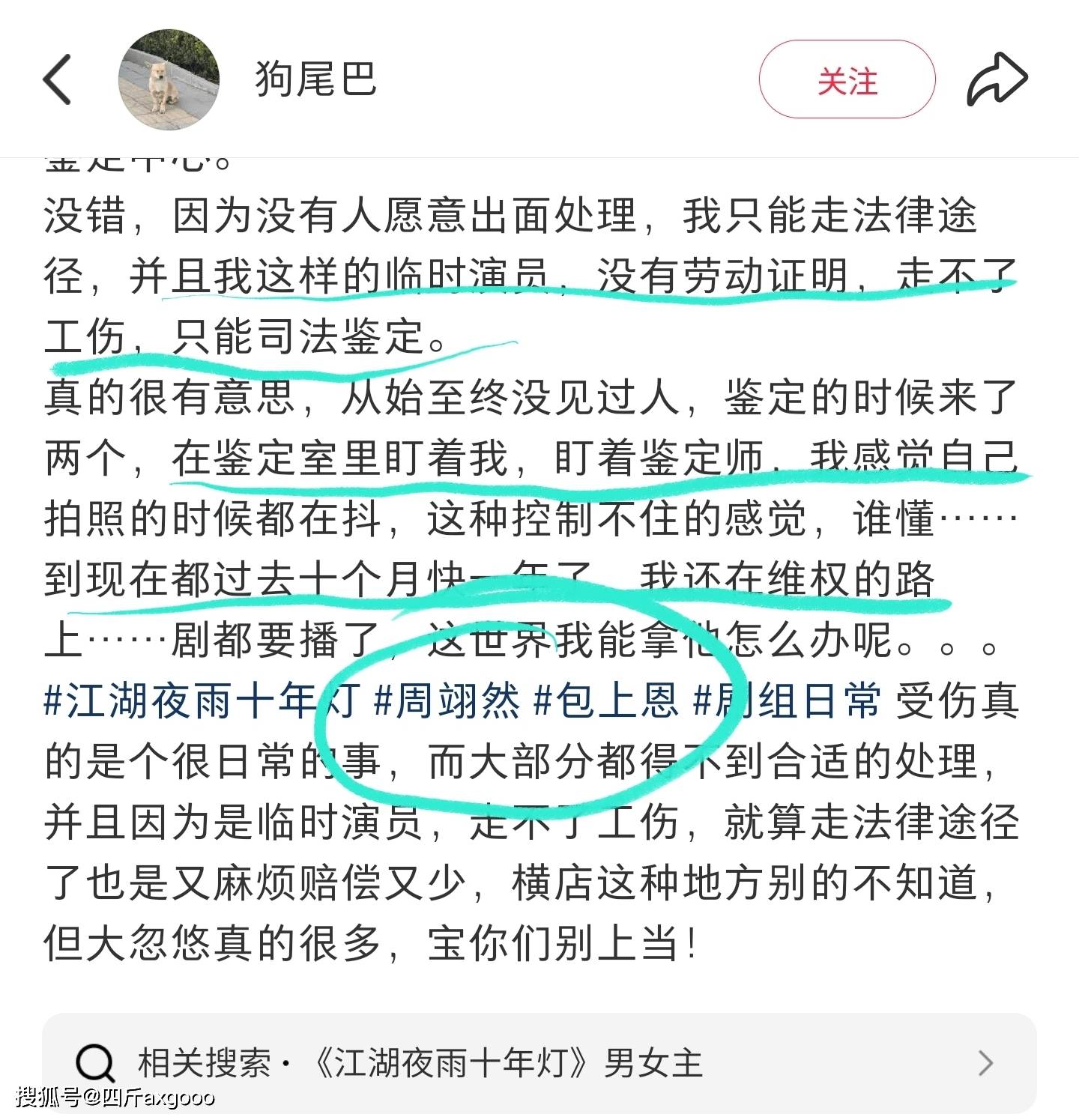The width and height of the screenshot is (1079, 1120).
Task: Follow 狗尾巴 with the 关注 button
Action: [x=847, y=80]
